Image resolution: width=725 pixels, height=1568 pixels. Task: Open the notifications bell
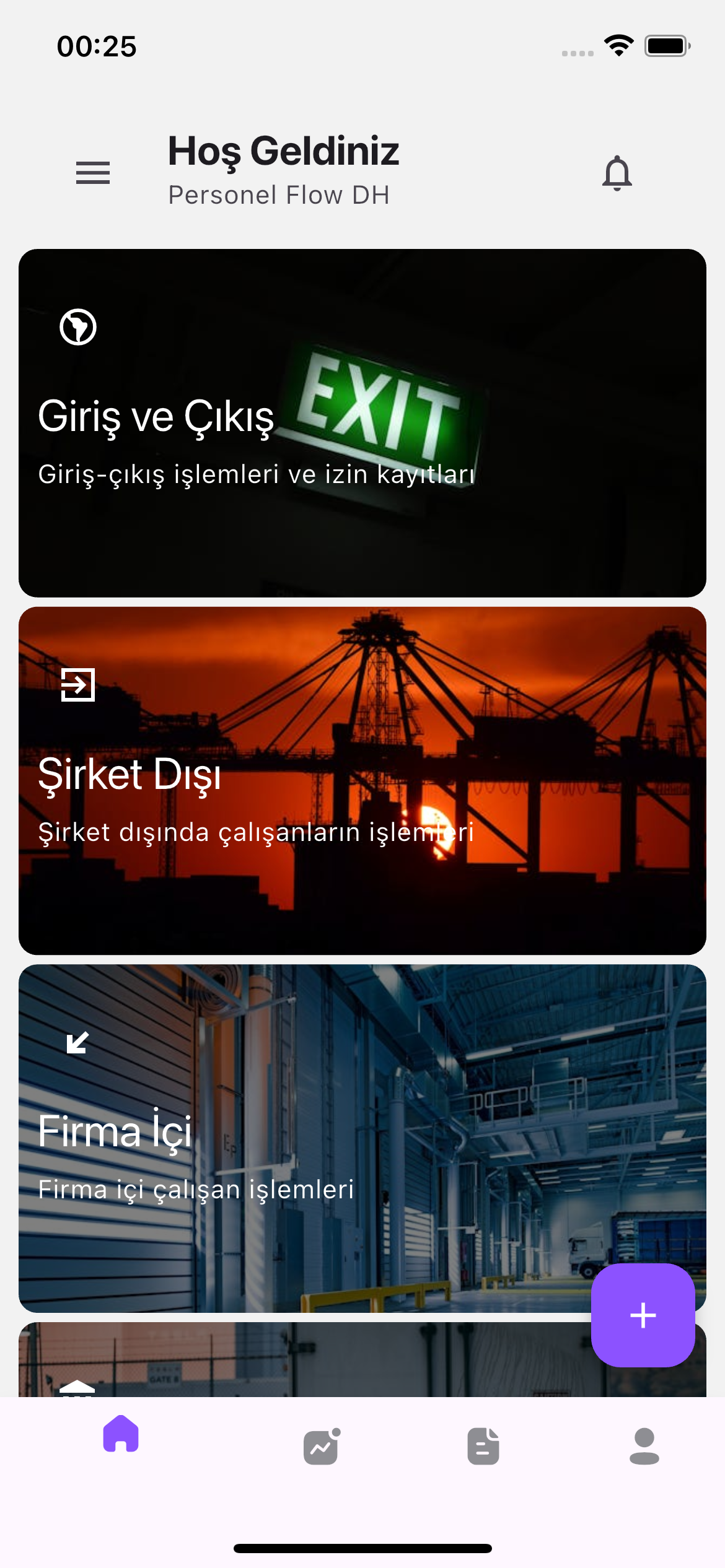617,173
